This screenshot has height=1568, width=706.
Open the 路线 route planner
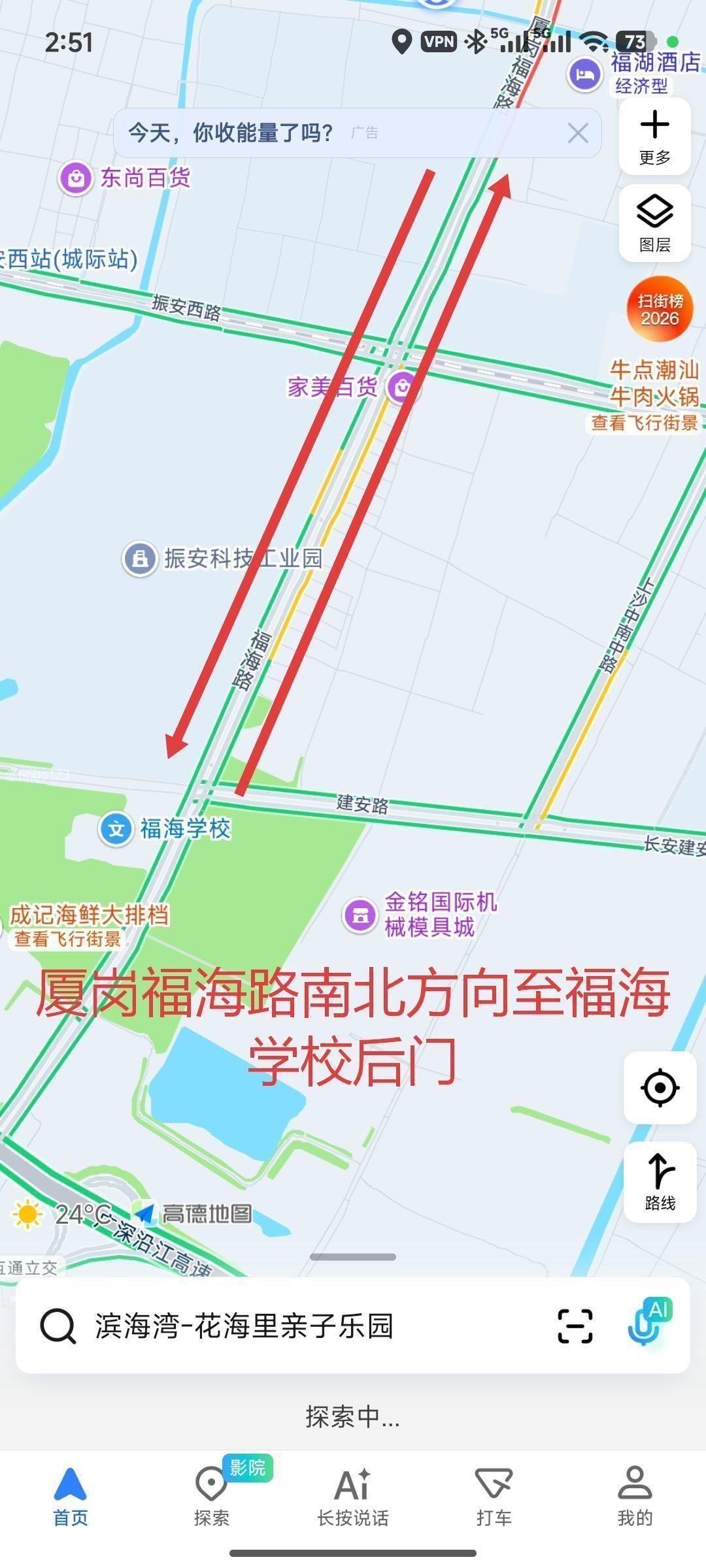660,1182
